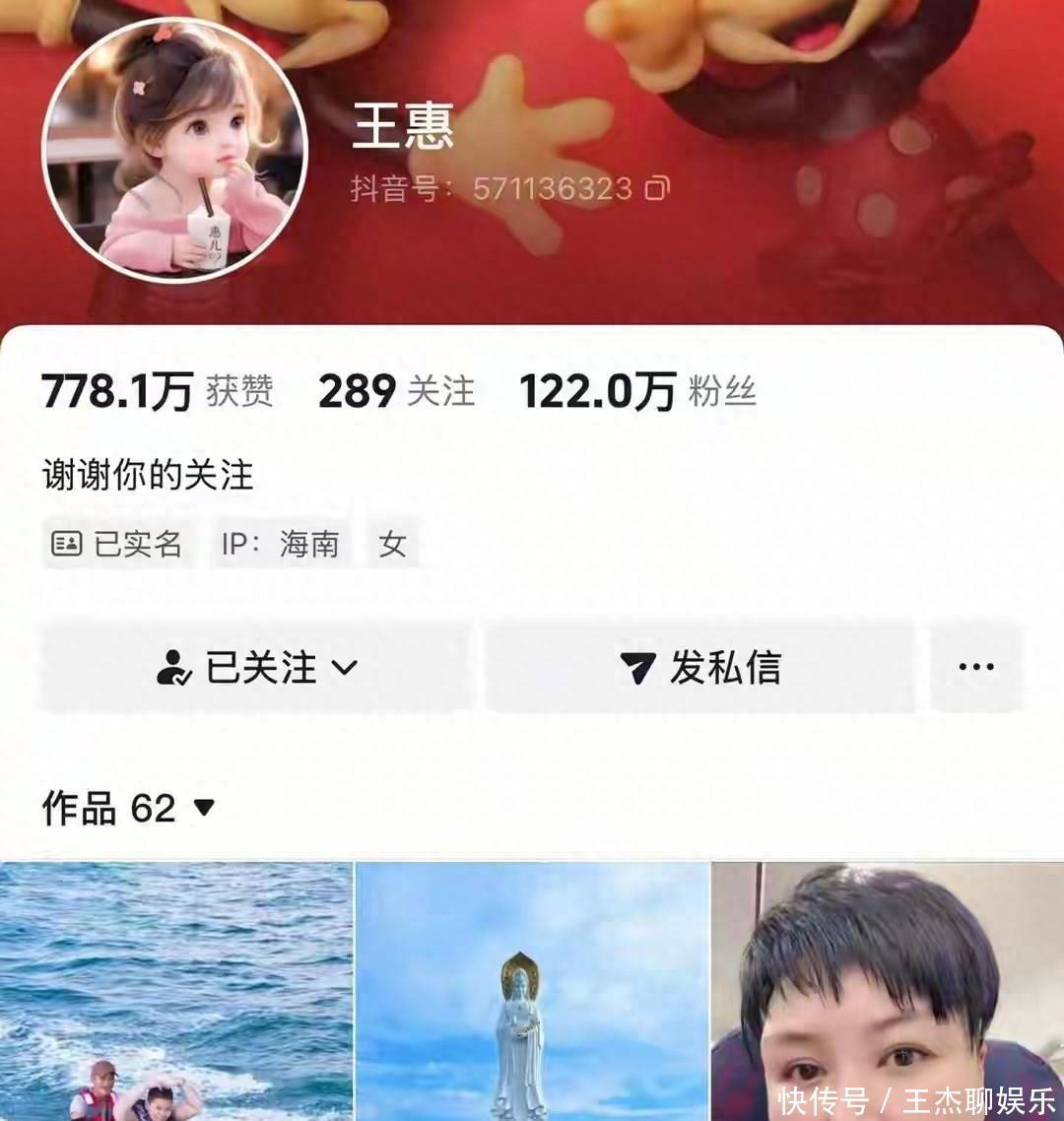Image resolution: width=1064 pixels, height=1121 pixels.
Task: Open the white Guanyin statue video
Action: (x=532, y=991)
